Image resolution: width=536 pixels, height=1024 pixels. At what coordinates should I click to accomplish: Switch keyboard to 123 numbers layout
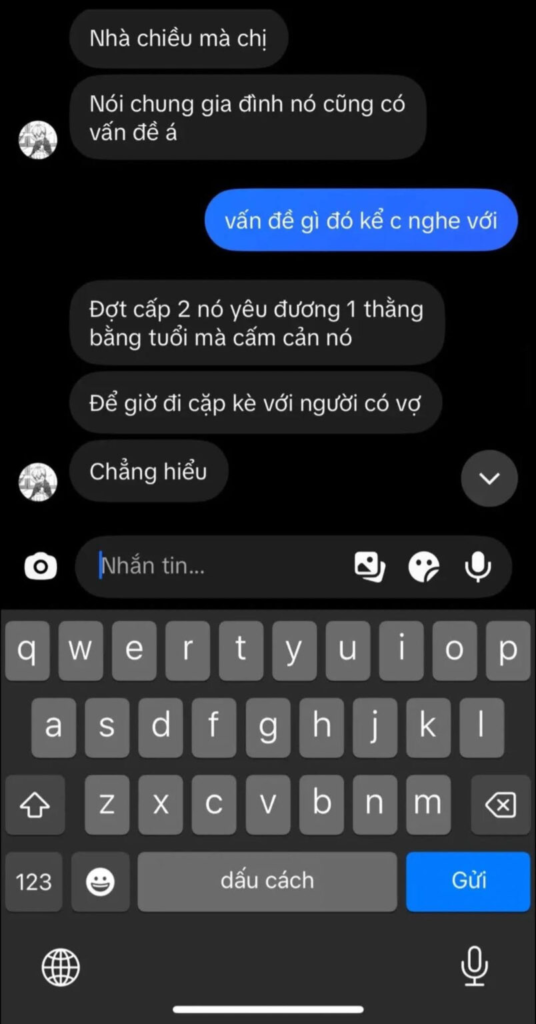coord(33,882)
